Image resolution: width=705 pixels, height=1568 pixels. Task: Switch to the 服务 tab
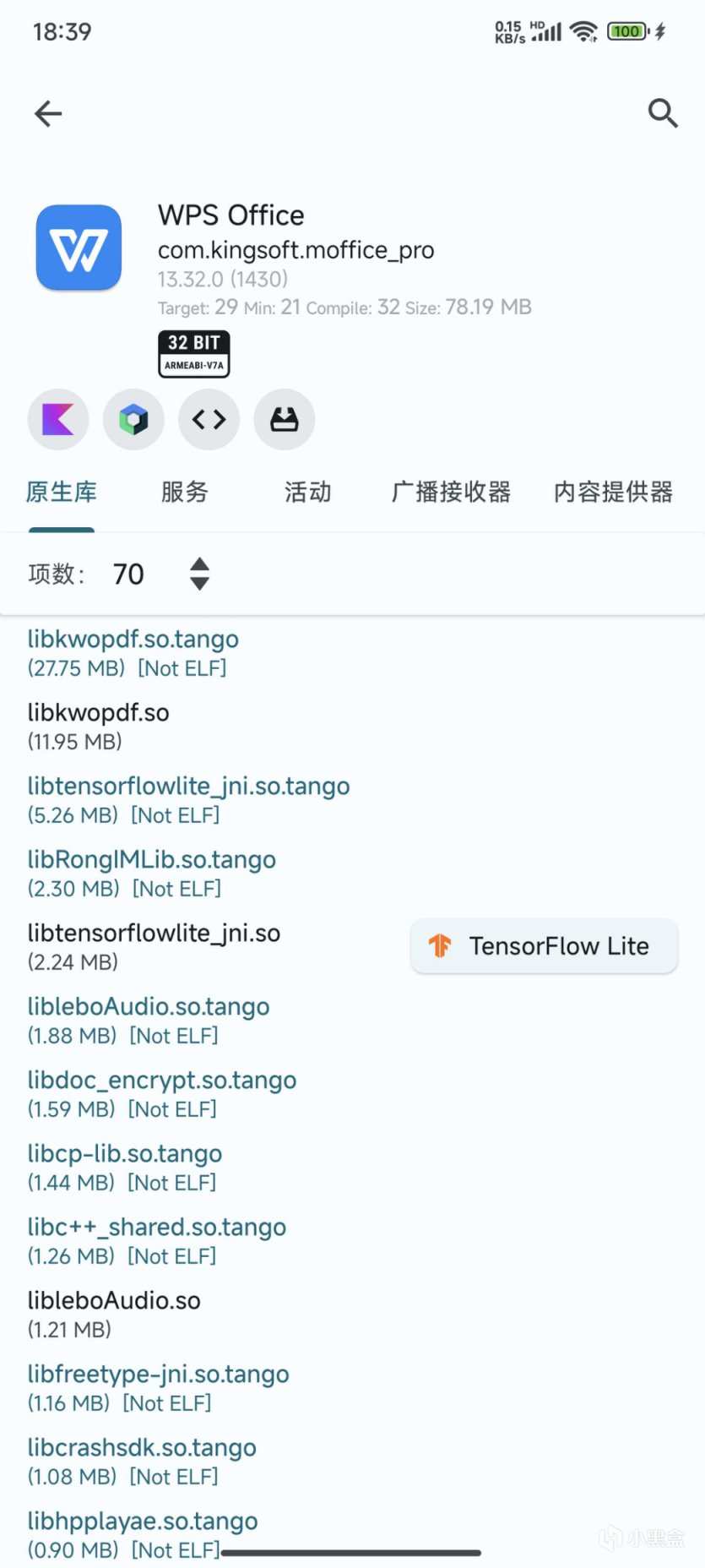(184, 492)
